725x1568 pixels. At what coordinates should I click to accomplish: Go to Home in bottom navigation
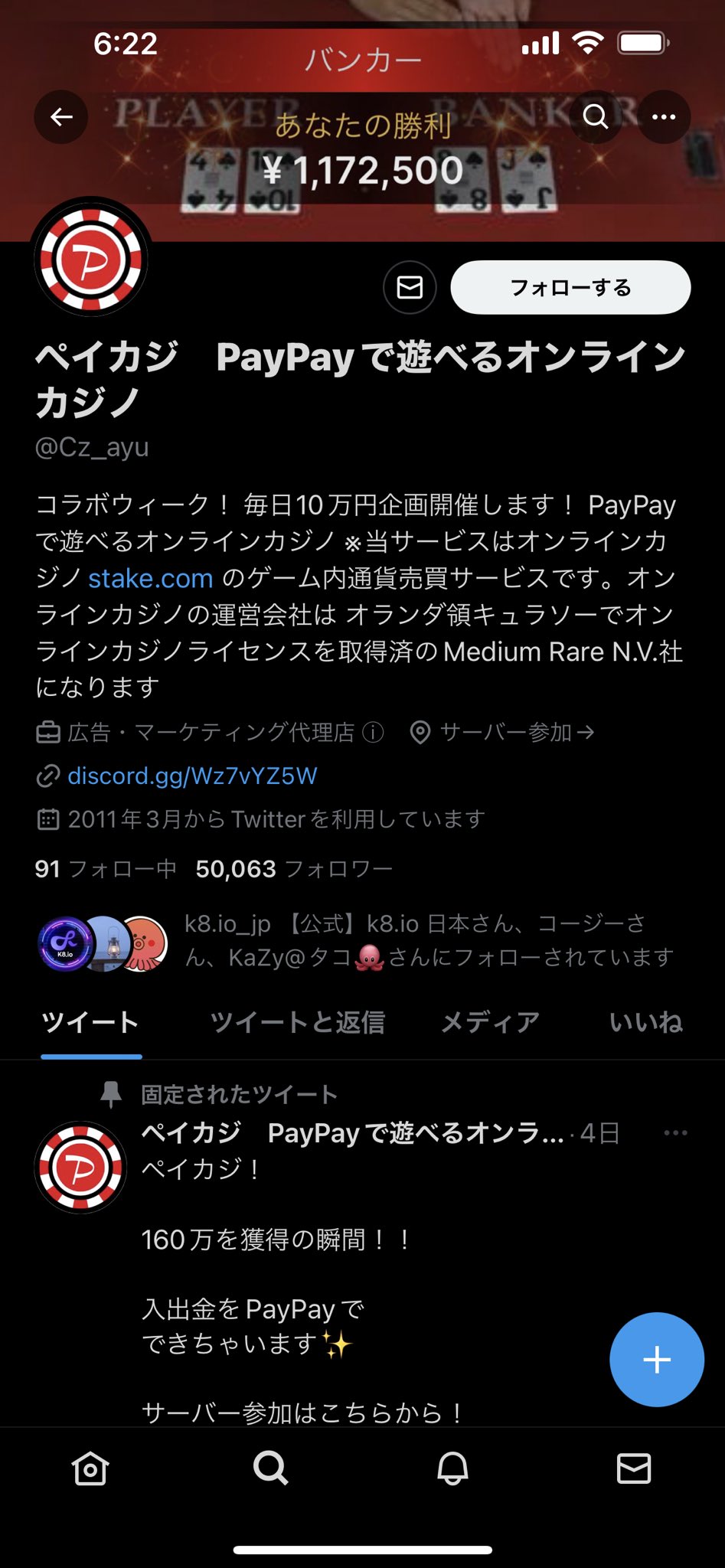(90, 1468)
